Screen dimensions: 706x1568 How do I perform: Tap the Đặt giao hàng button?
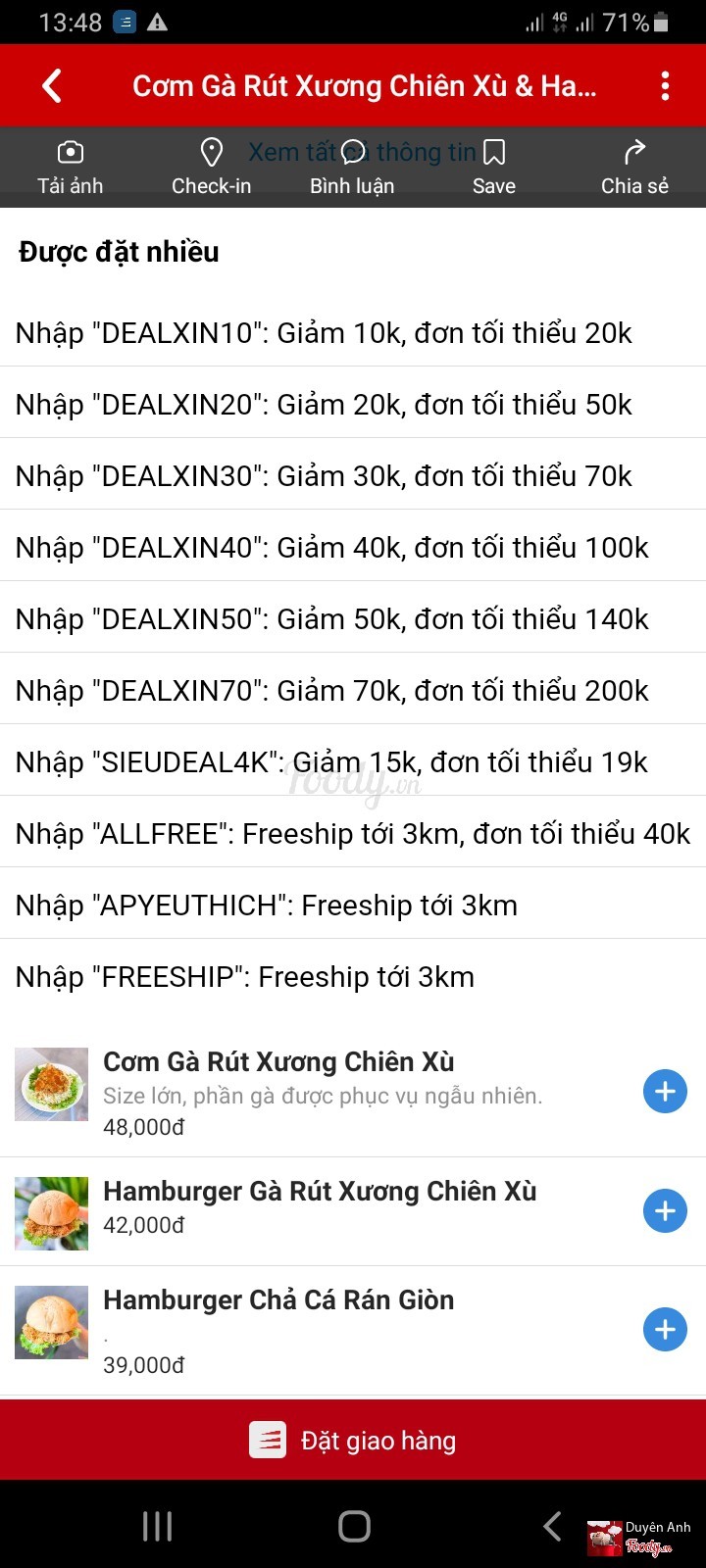point(353,1441)
